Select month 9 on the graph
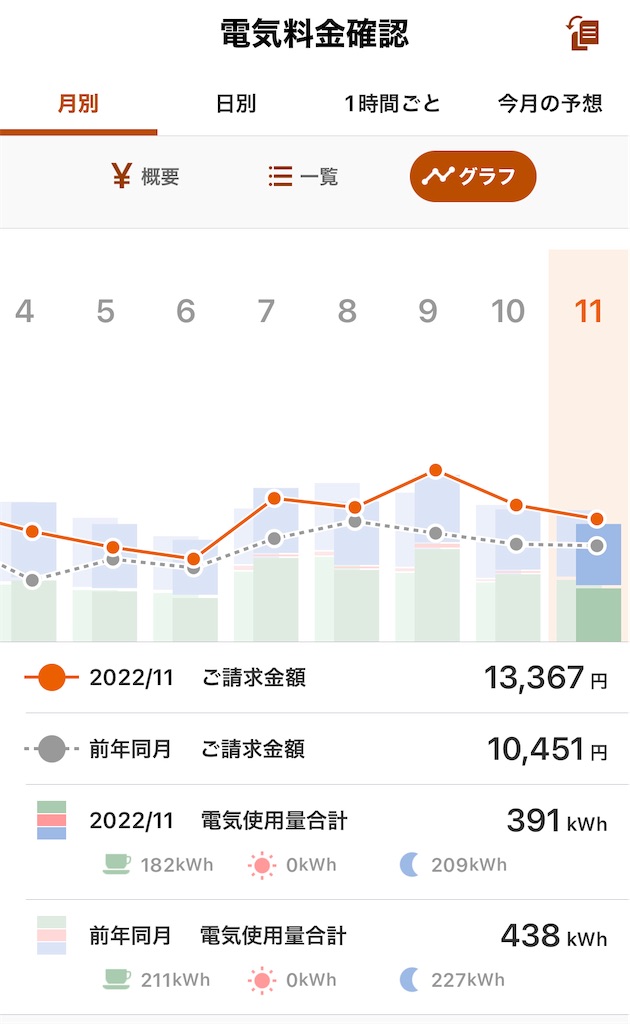Screen dimensions: 630x1024 [x=428, y=311]
